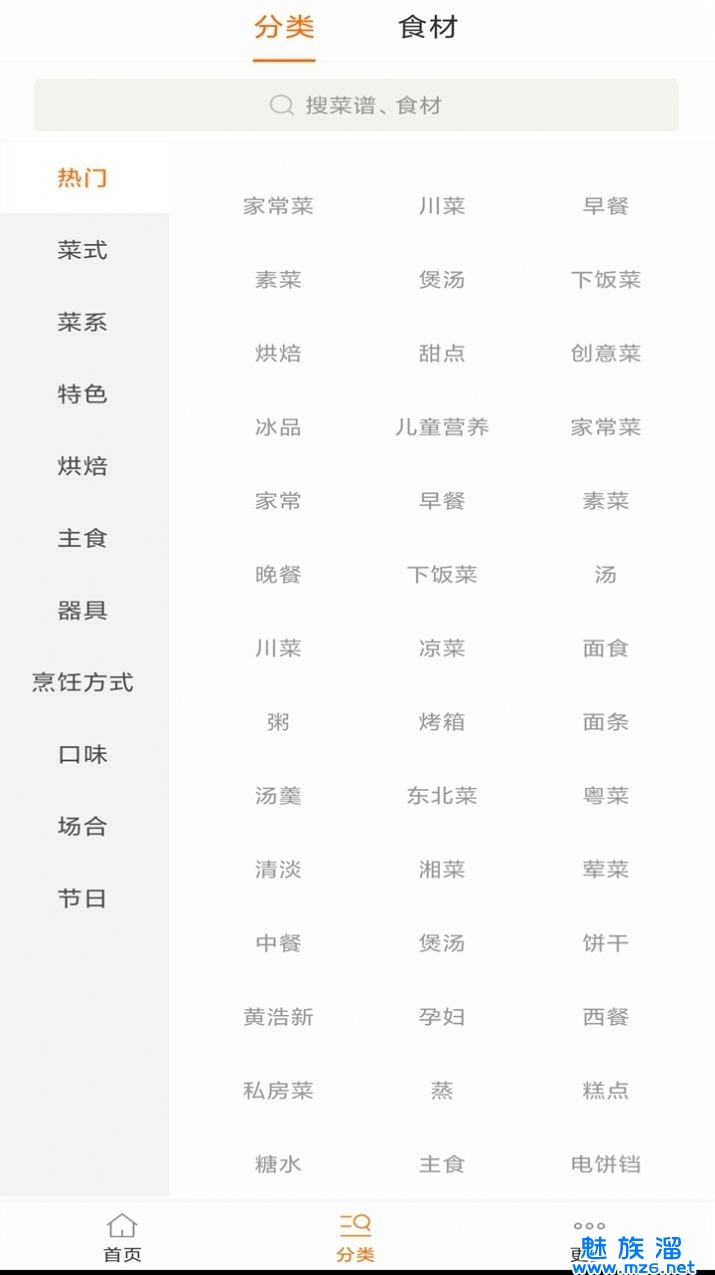The height and width of the screenshot is (1275, 715).
Task: Select 菜式 in the left sidebar
Action: [82, 250]
